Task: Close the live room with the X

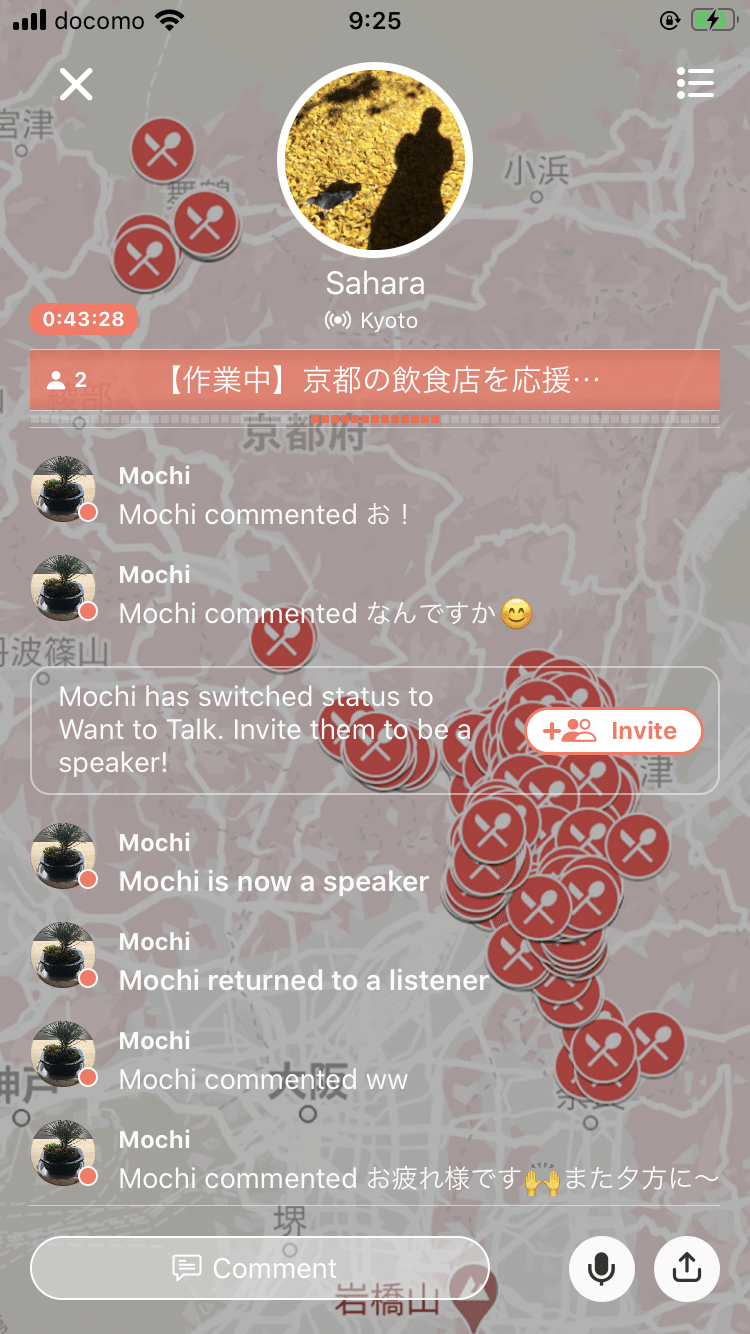Action: point(76,84)
